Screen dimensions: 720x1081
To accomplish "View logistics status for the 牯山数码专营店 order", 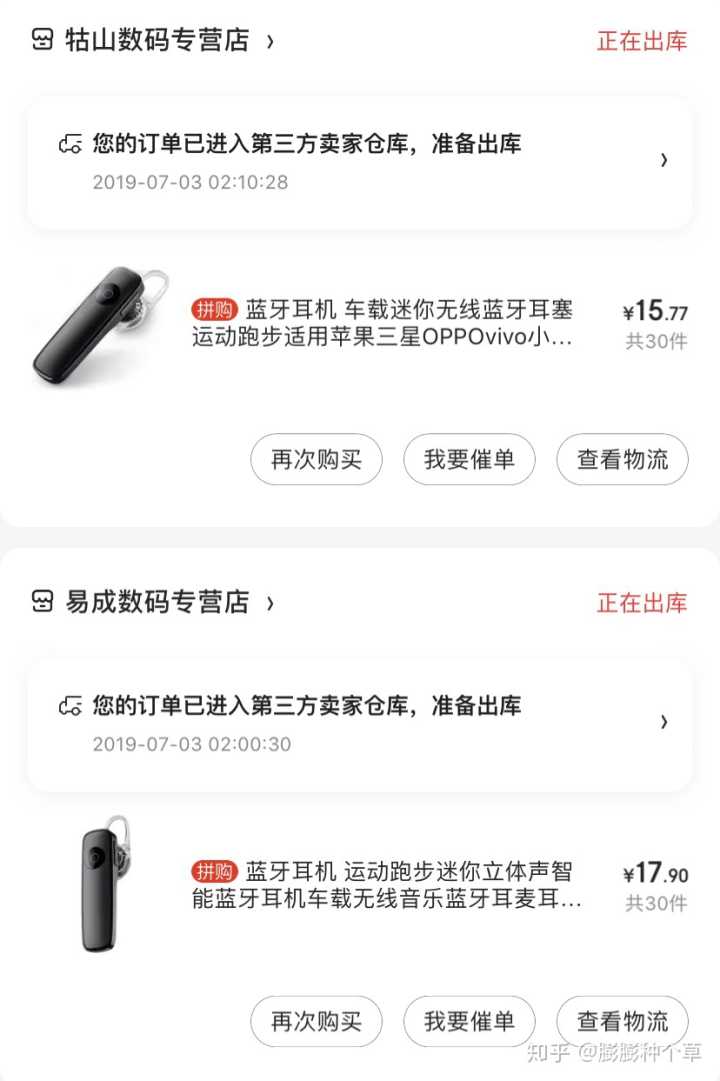I will coord(360,162).
